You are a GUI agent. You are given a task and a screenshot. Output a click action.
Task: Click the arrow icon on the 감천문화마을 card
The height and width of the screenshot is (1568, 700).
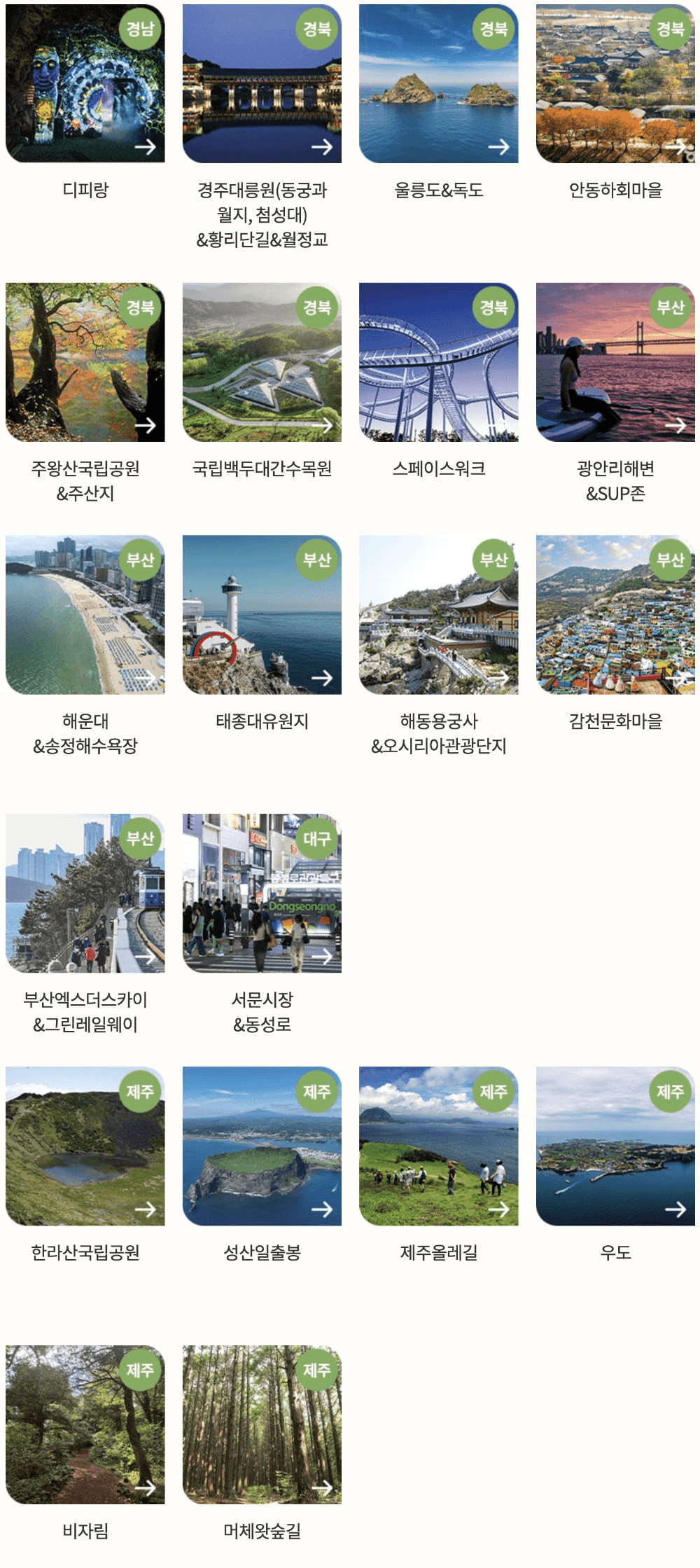point(676,678)
